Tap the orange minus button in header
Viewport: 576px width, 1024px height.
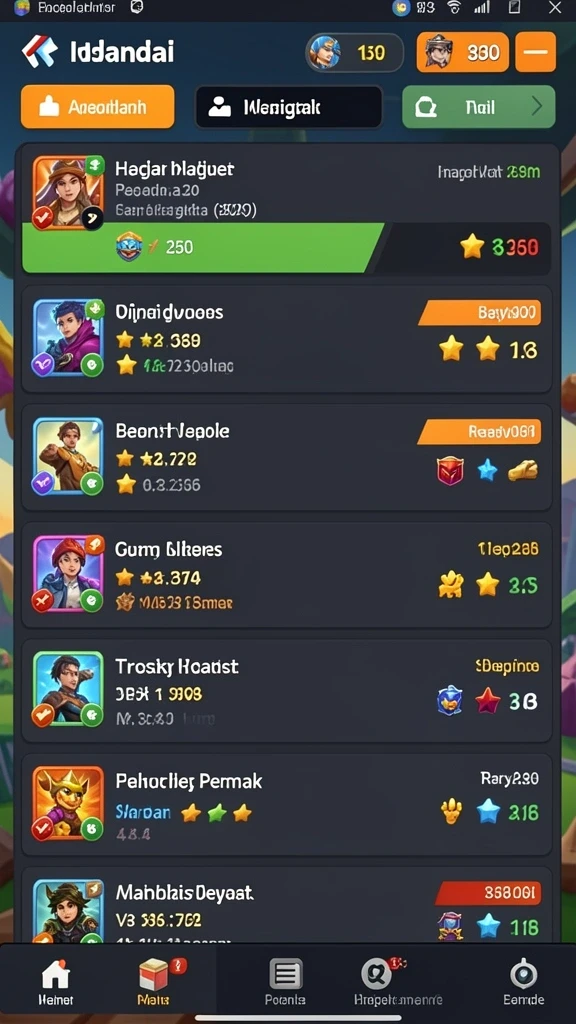point(536,52)
